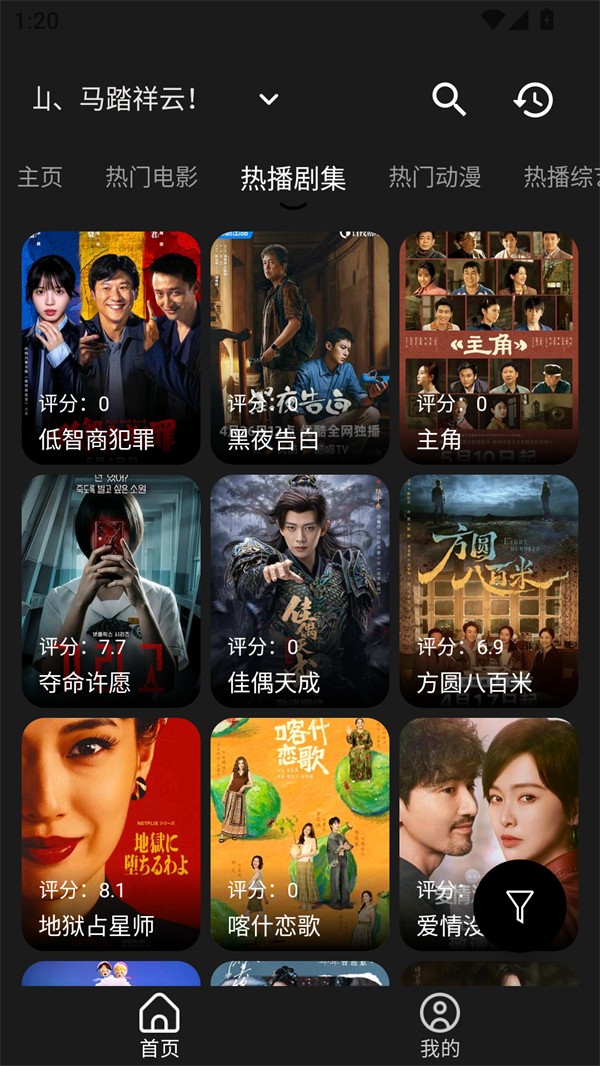The height and width of the screenshot is (1066, 600).
Task: Switch to the 热门动漫 tab
Action: 435,177
